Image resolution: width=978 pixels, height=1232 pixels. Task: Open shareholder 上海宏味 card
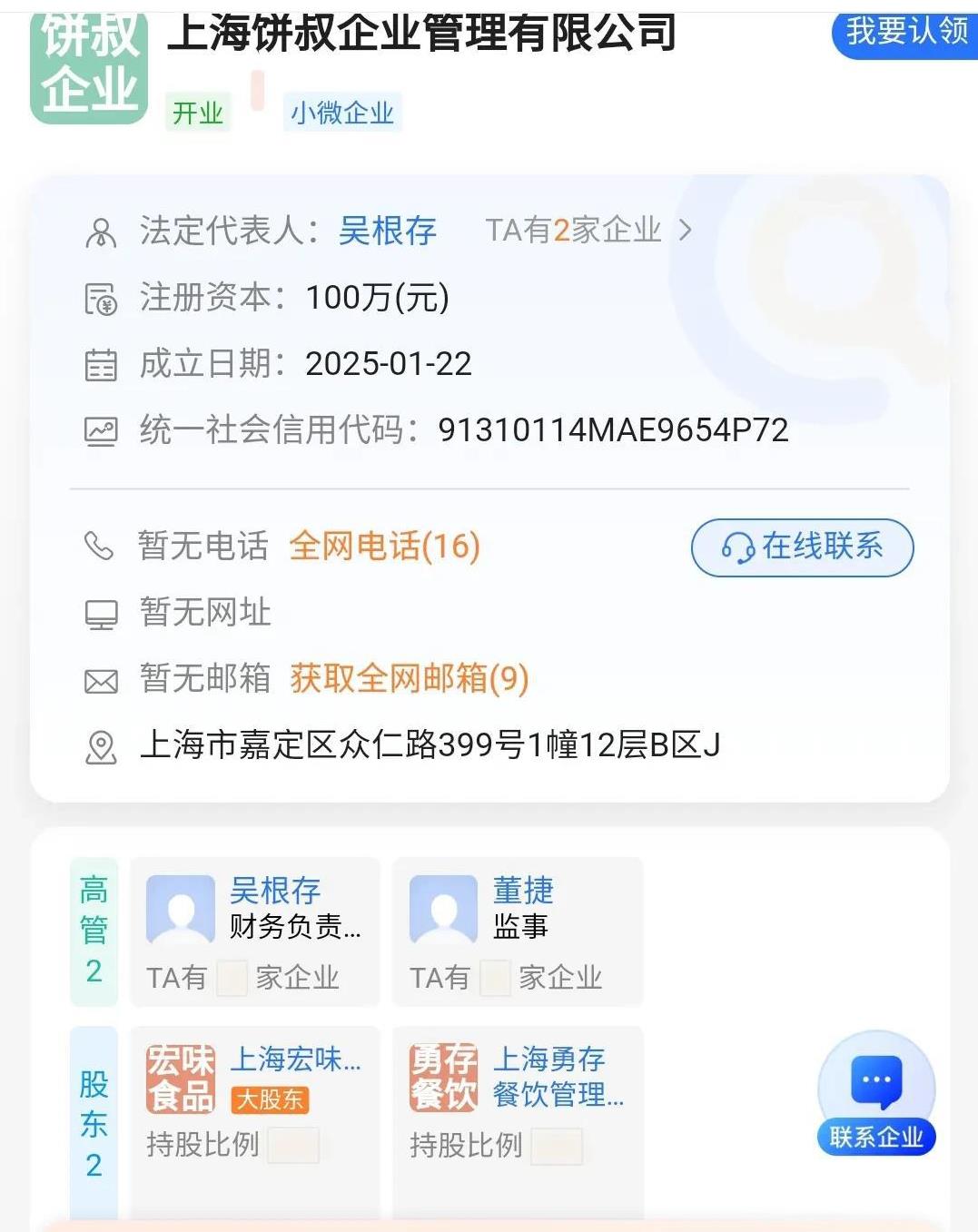pos(255,1121)
